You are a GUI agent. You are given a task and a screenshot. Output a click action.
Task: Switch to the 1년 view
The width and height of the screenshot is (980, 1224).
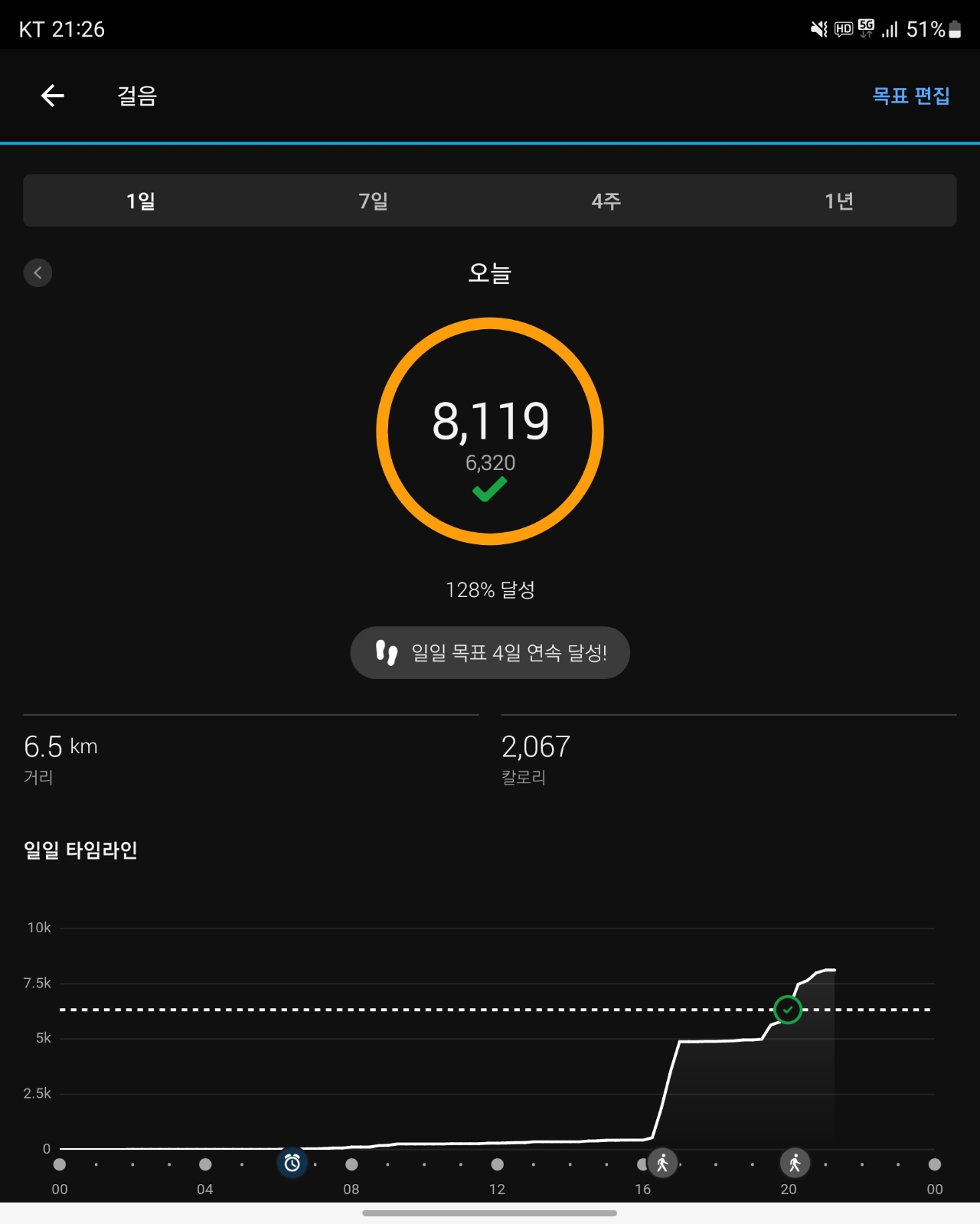pyautogui.click(x=839, y=201)
